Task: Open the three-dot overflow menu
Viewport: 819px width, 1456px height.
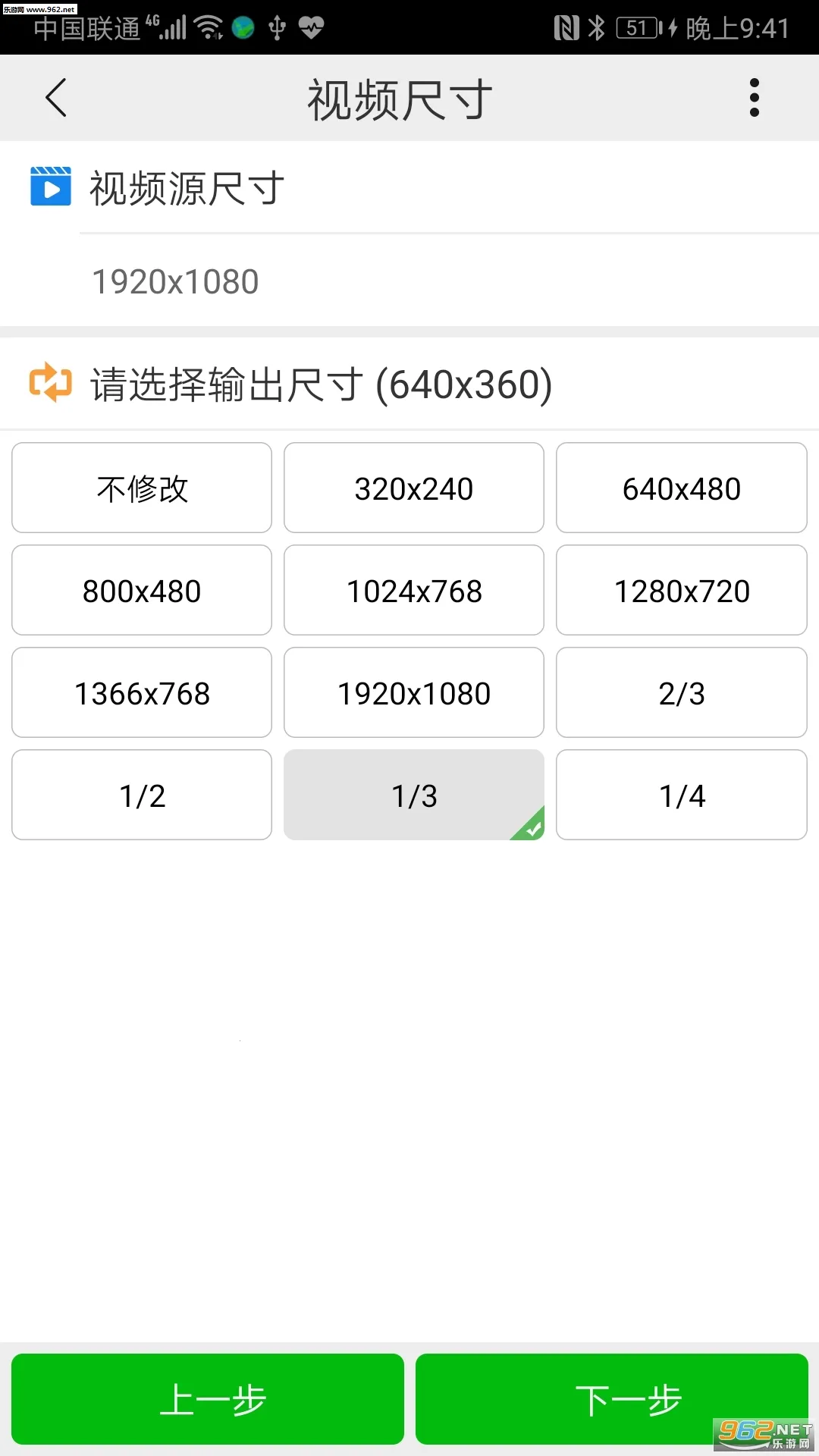Action: click(x=754, y=97)
